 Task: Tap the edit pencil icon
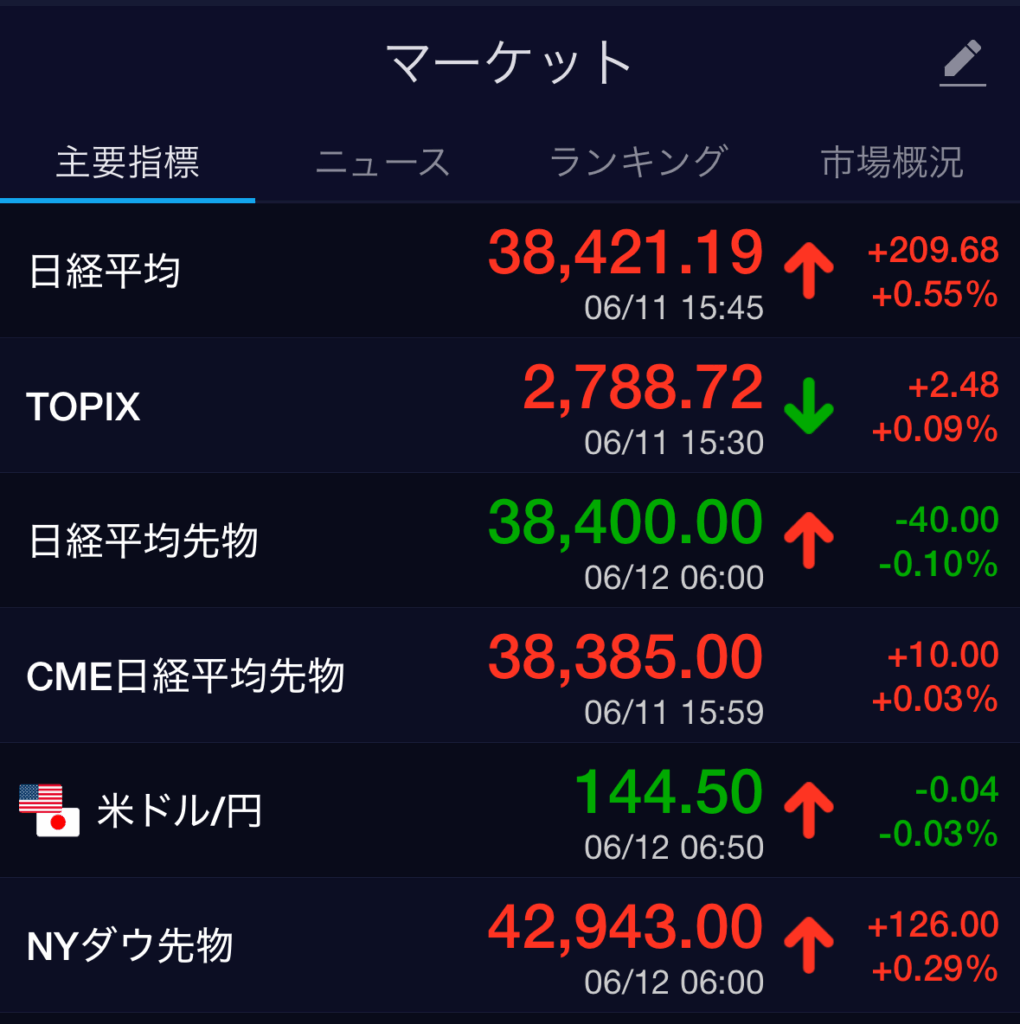[963, 64]
